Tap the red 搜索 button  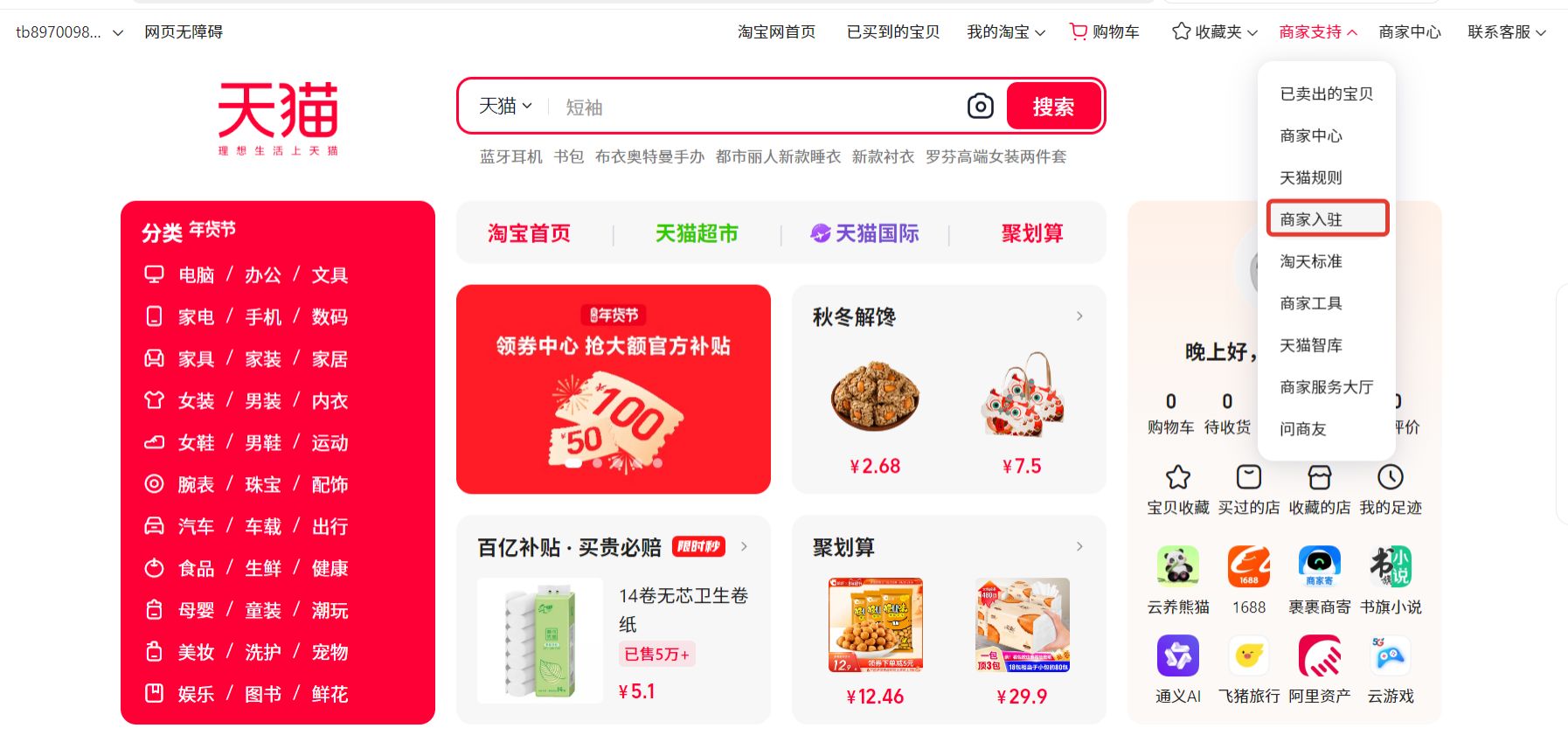(1053, 107)
